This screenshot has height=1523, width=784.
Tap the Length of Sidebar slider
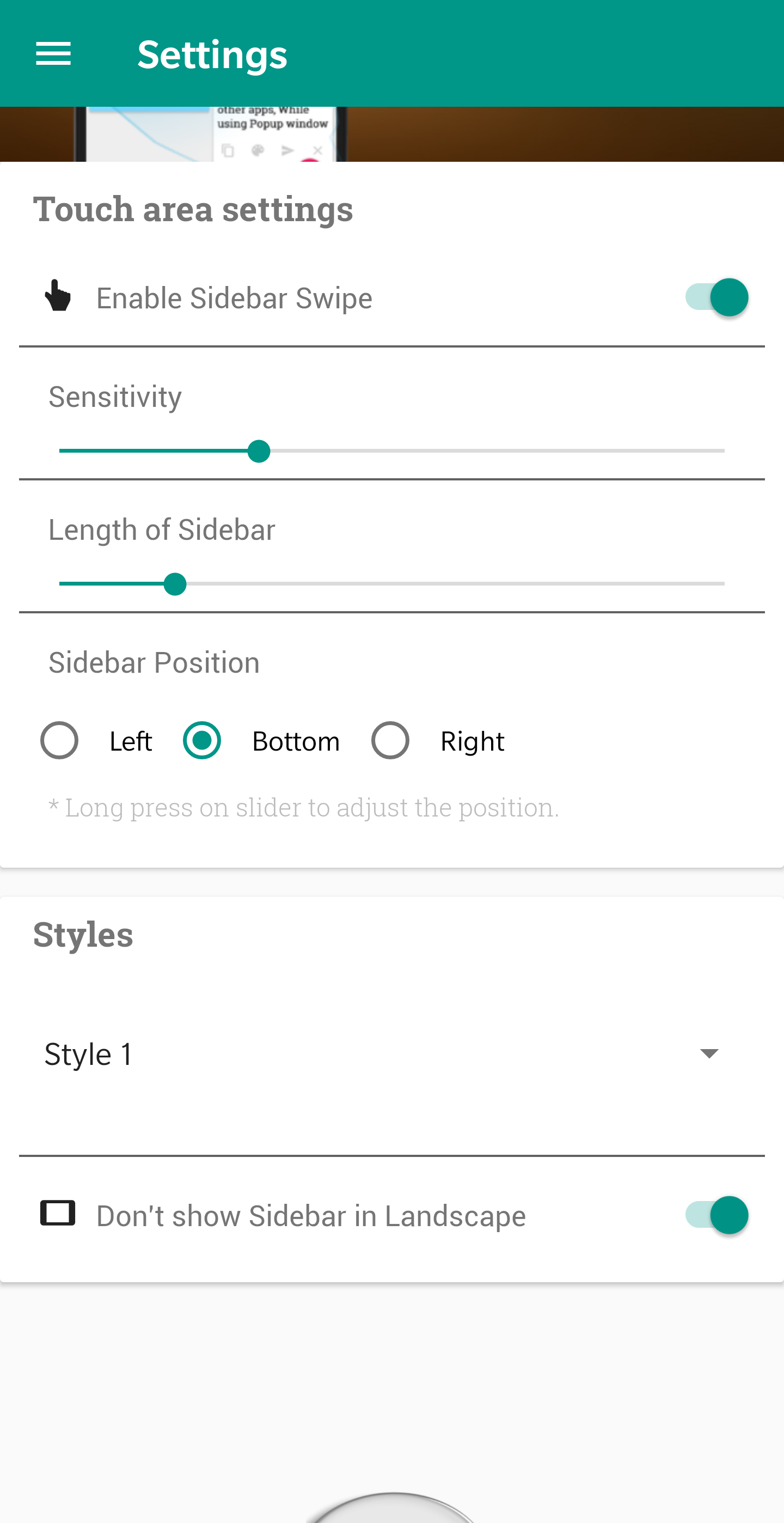tap(391, 584)
